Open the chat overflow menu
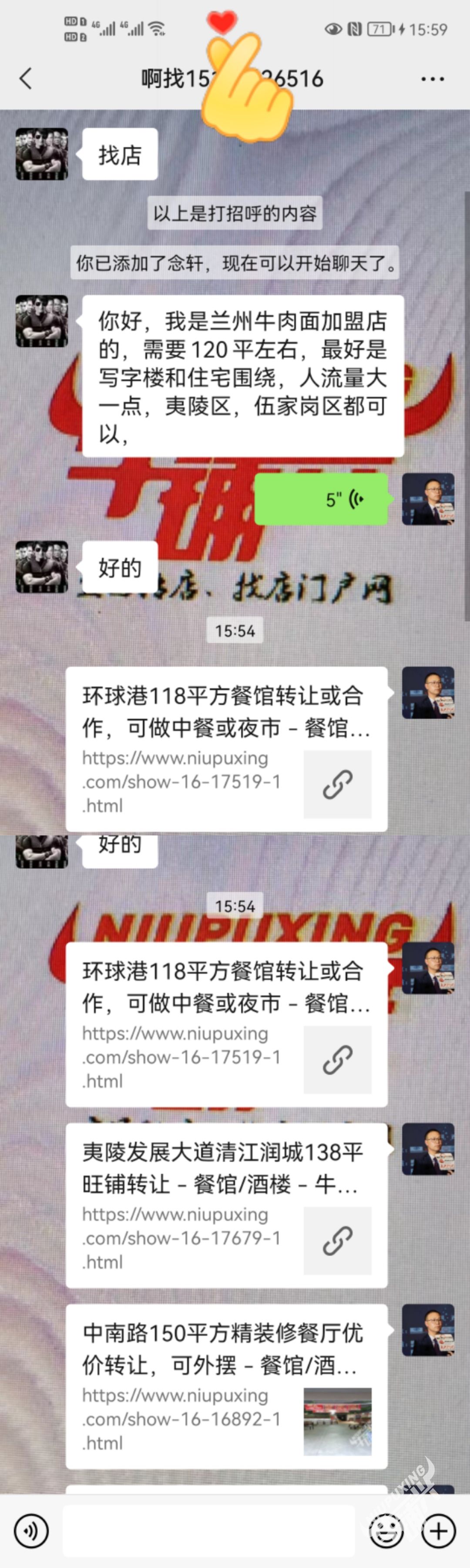 click(x=432, y=78)
